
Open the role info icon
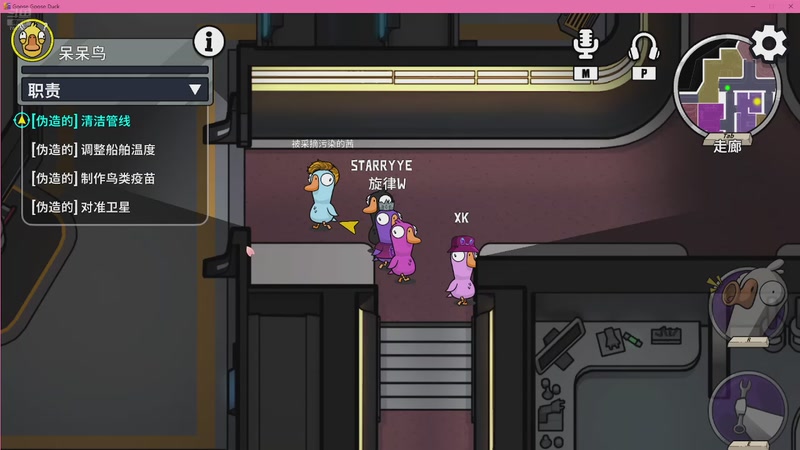(x=209, y=42)
